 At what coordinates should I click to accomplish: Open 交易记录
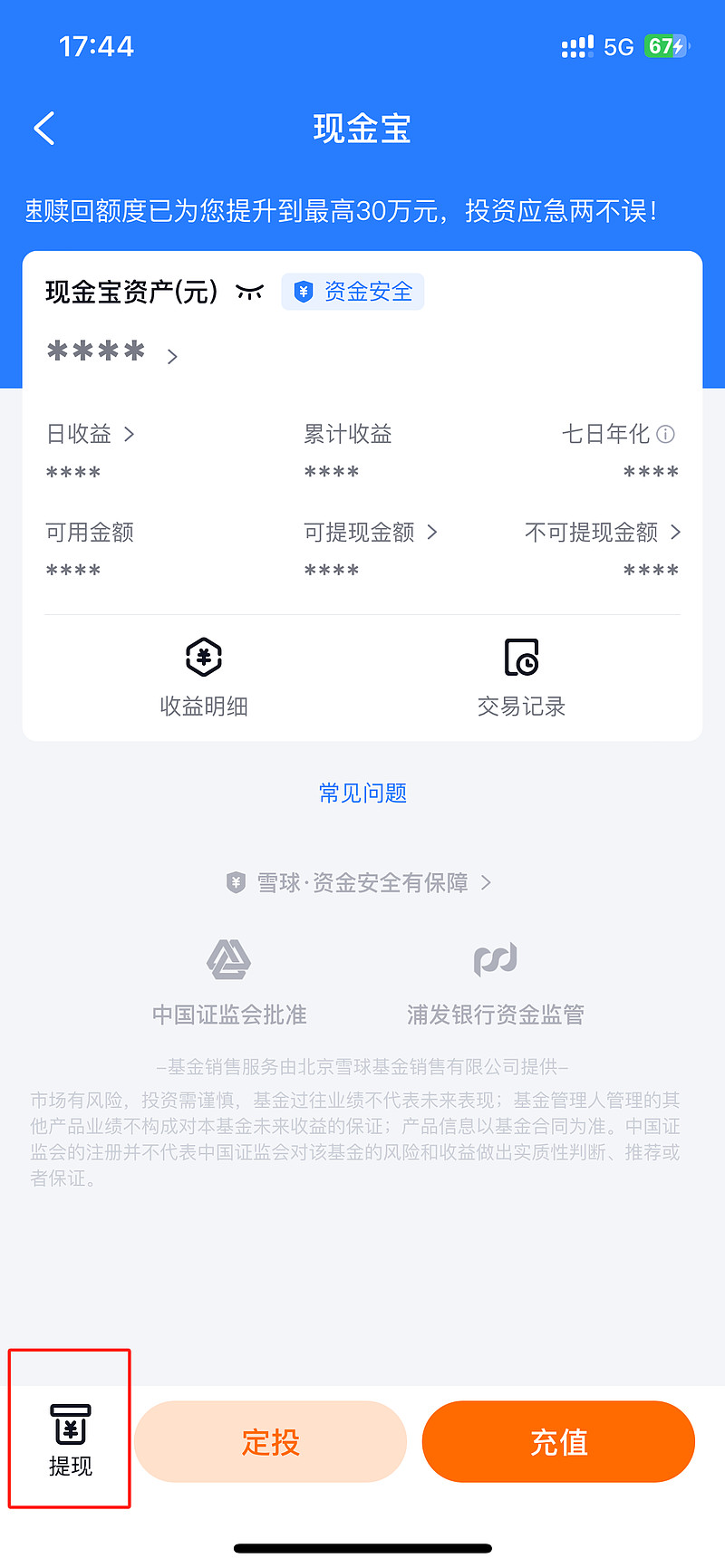tap(521, 678)
